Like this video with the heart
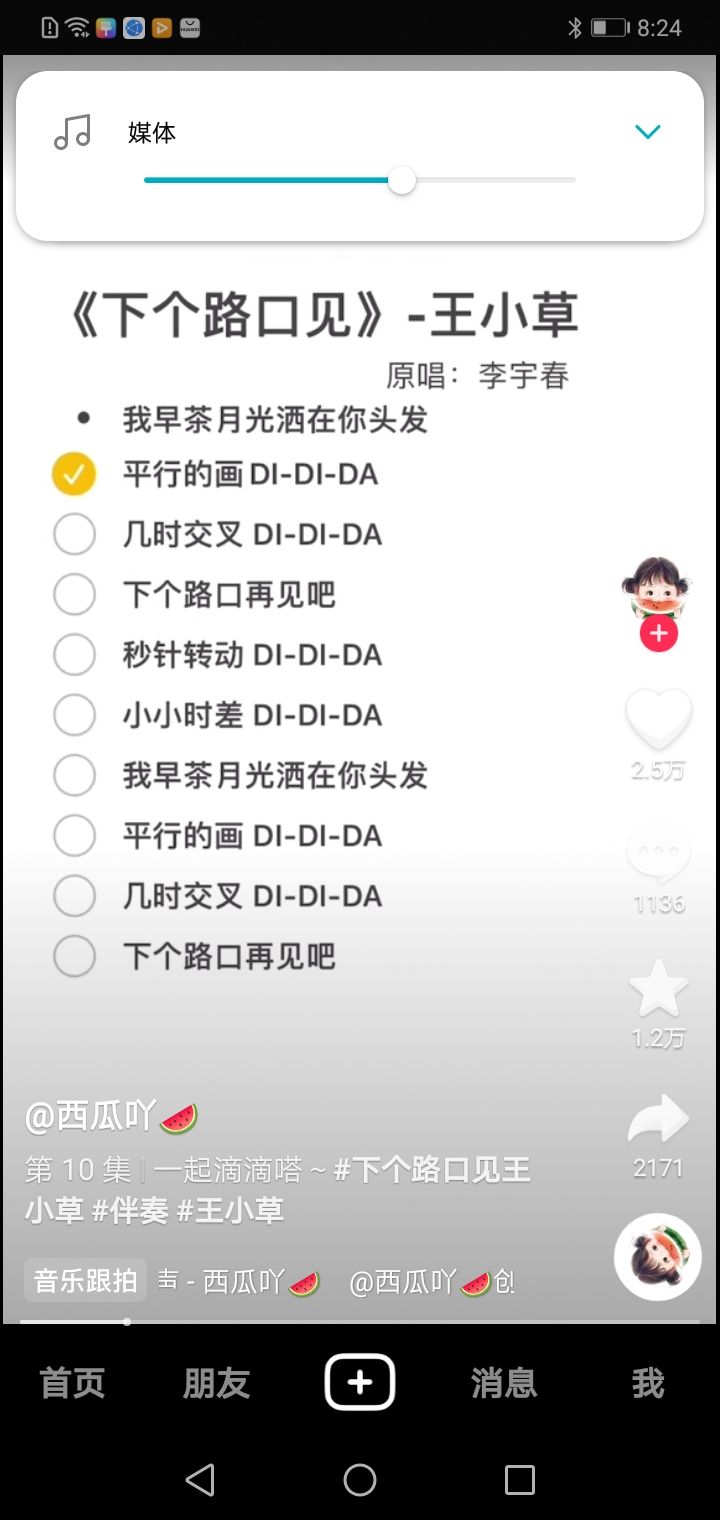720x1520 pixels. [x=658, y=718]
